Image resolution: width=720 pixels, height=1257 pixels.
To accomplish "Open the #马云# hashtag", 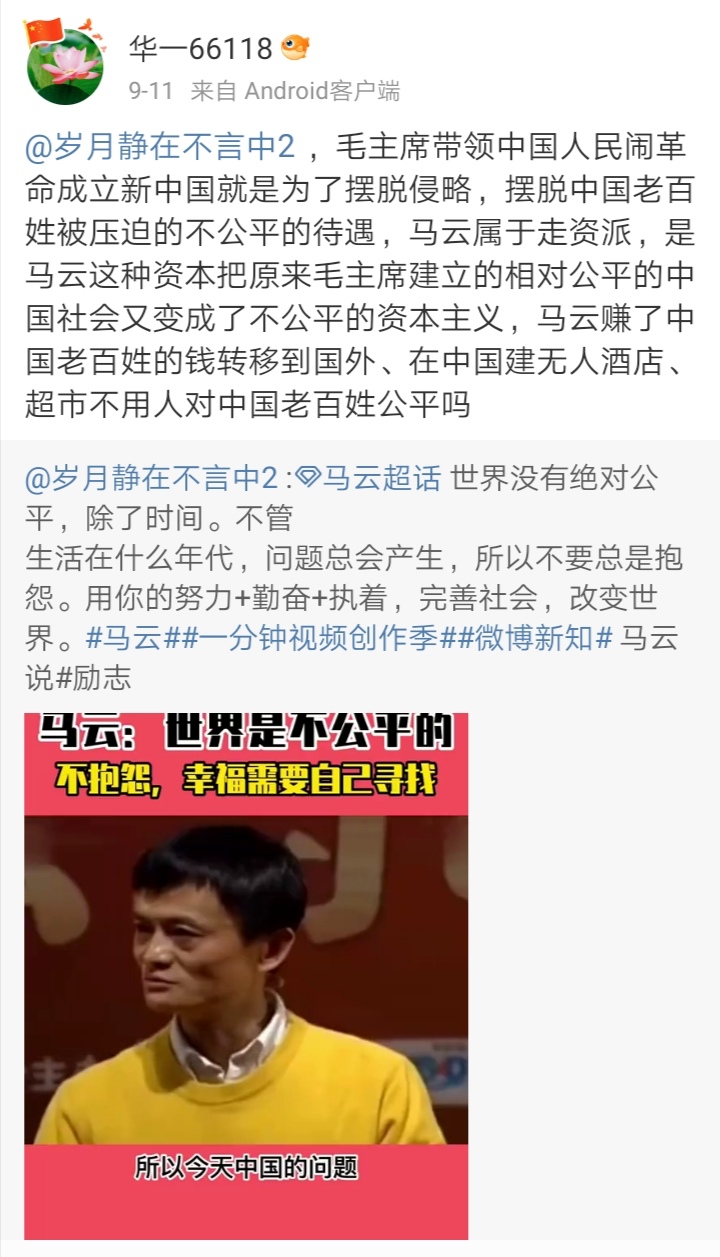I will pos(135,637).
